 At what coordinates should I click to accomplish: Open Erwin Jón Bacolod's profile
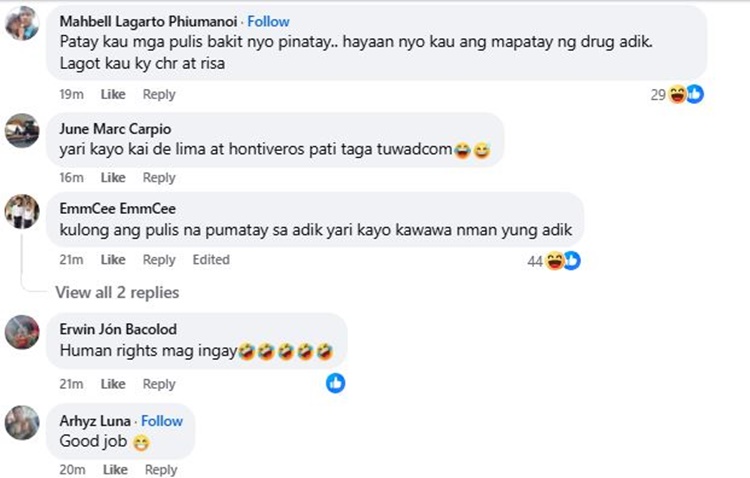point(118,329)
